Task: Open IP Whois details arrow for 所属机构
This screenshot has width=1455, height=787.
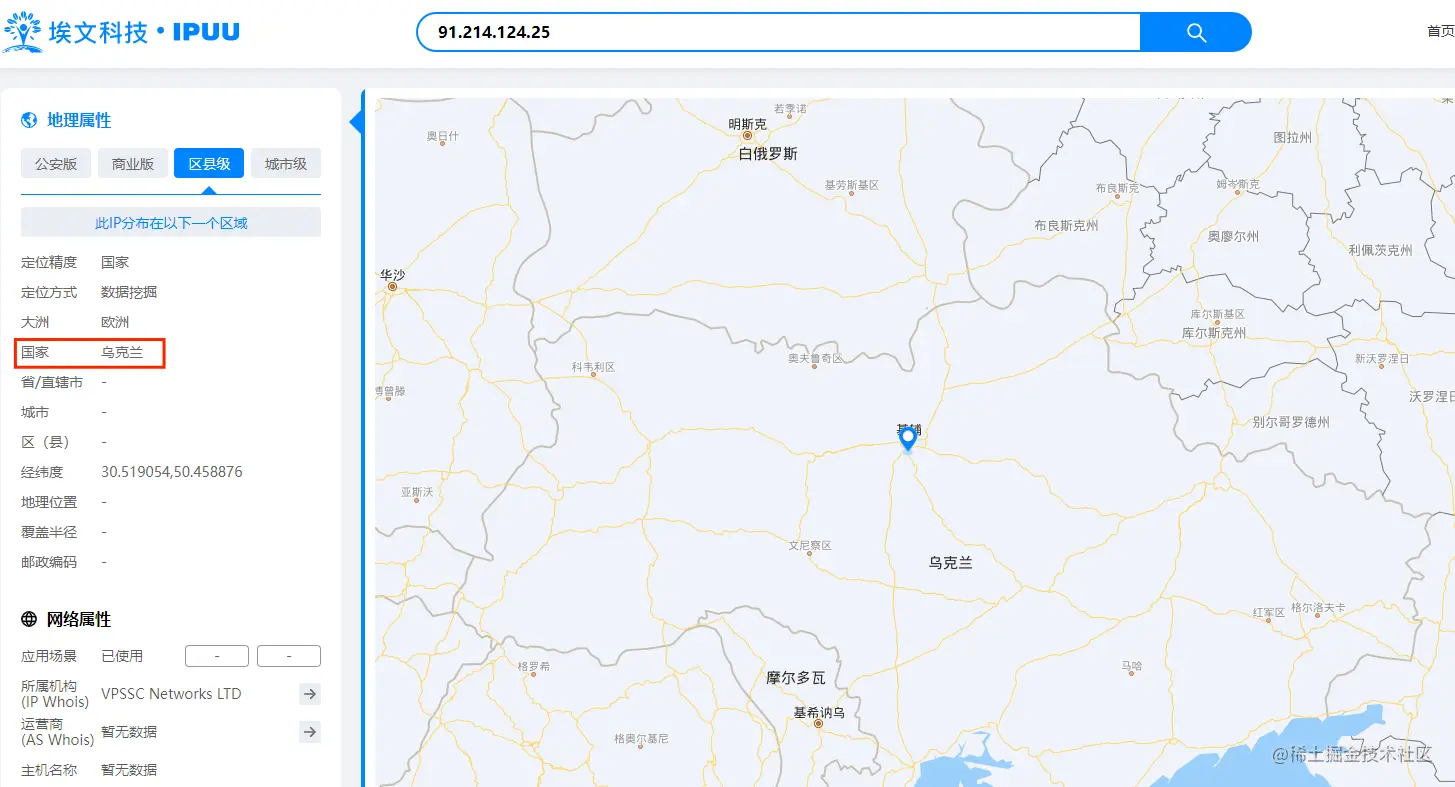Action: pyautogui.click(x=310, y=694)
